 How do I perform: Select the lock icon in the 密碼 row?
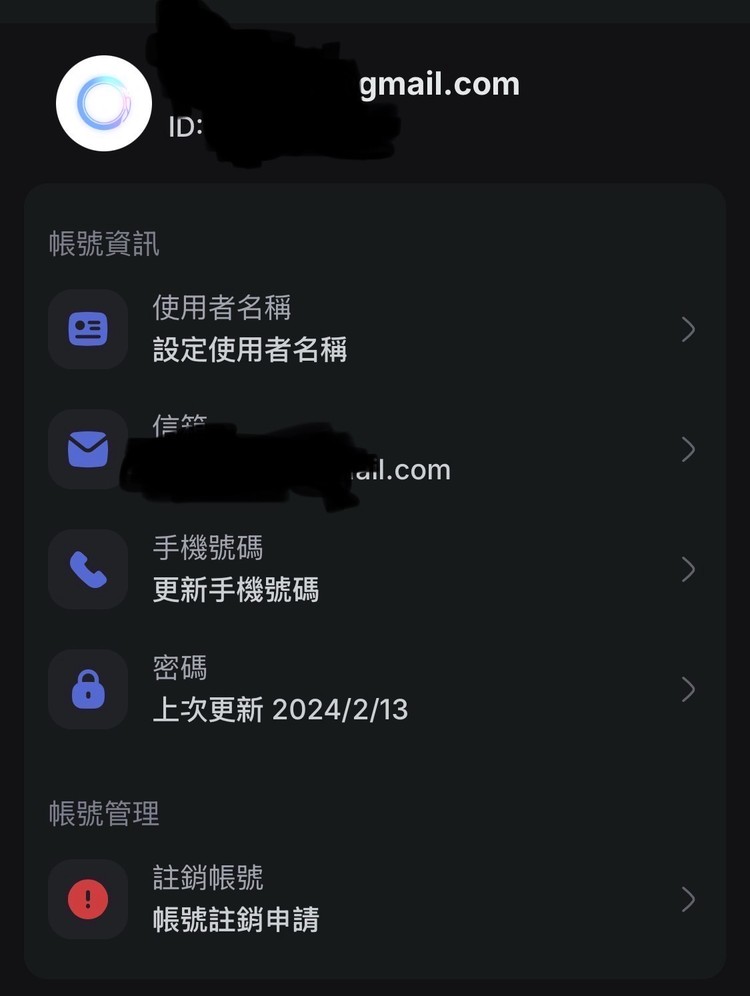(x=88, y=688)
